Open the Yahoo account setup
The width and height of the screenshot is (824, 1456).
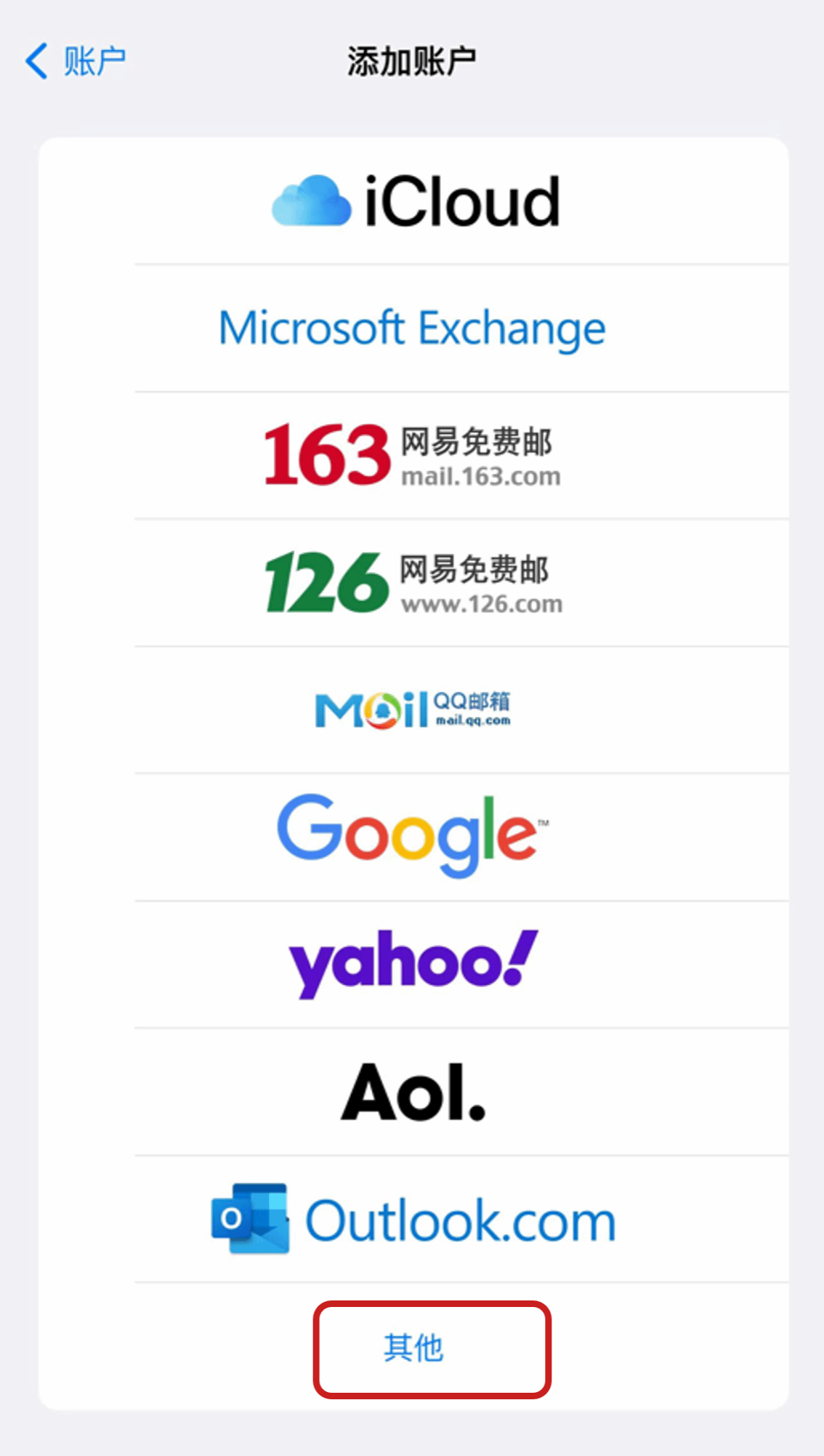click(413, 965)
